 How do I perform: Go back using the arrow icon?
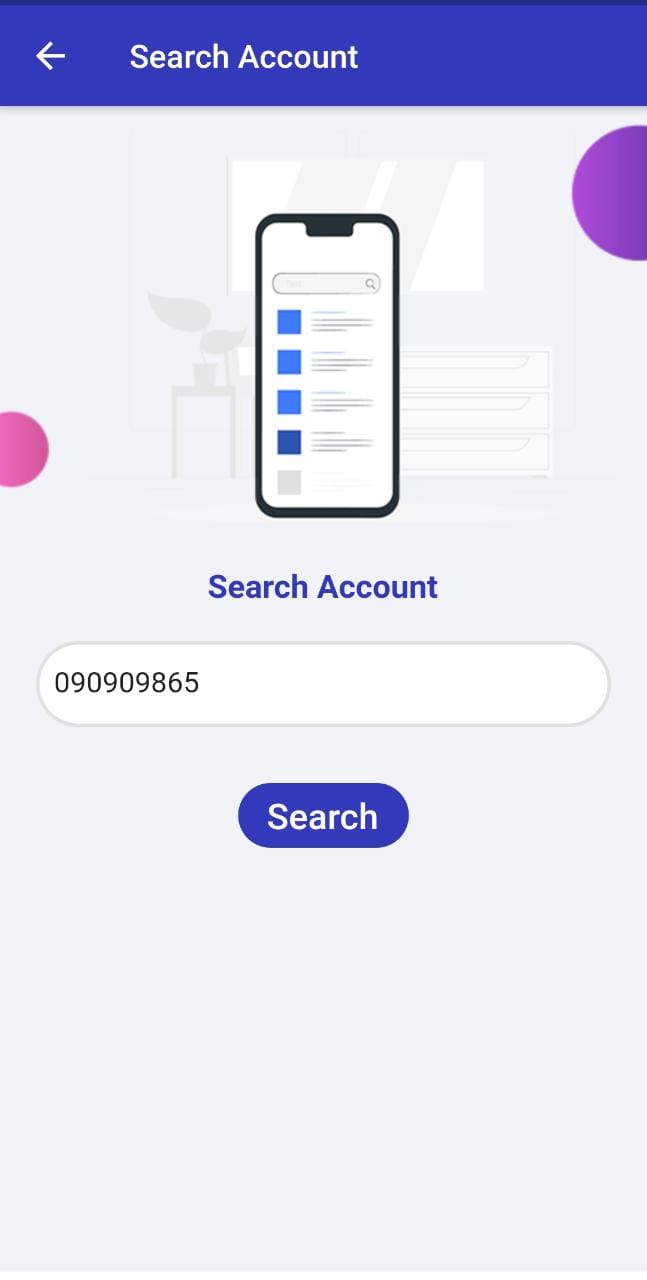(50, 57)
